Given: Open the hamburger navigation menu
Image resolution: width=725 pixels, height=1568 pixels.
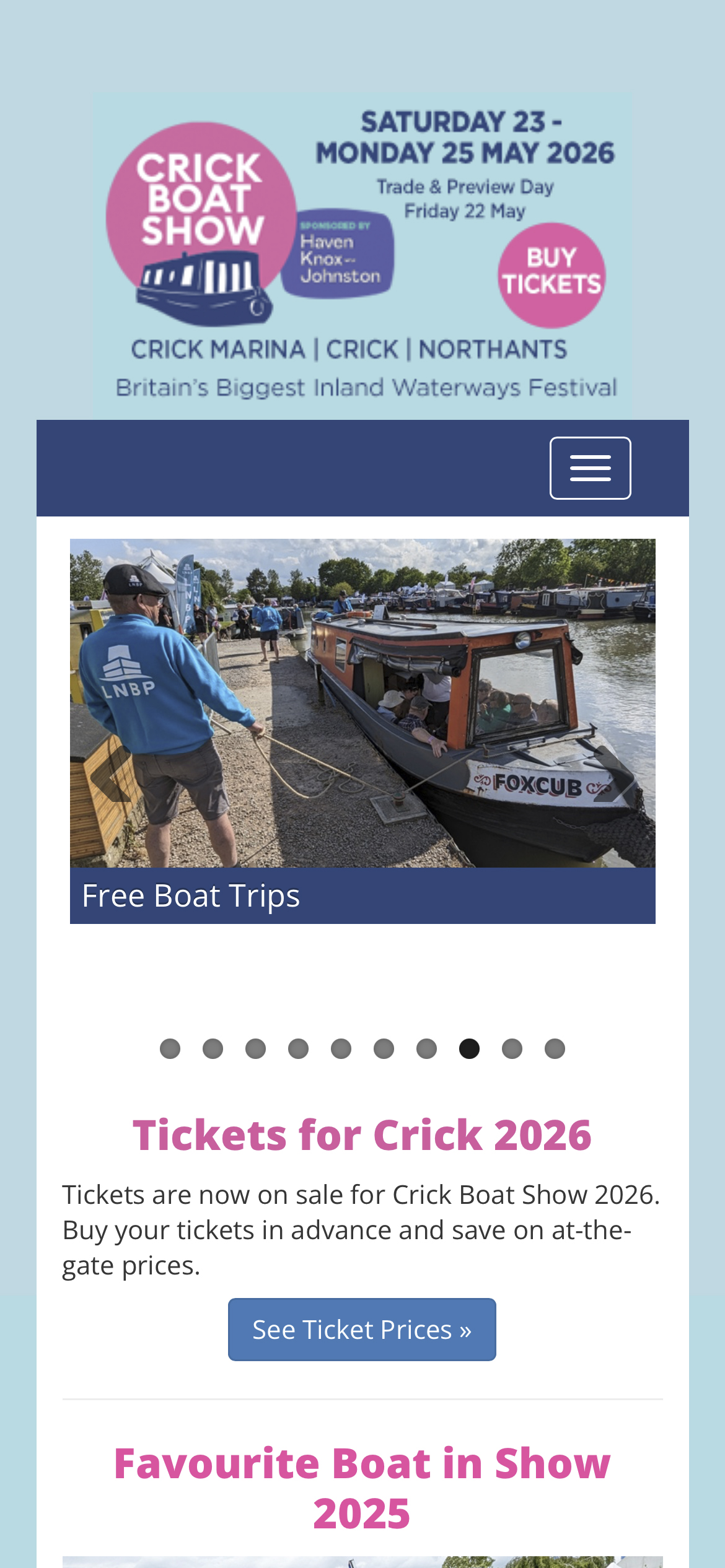Looking at the screenshot, I should pos(590,468).
